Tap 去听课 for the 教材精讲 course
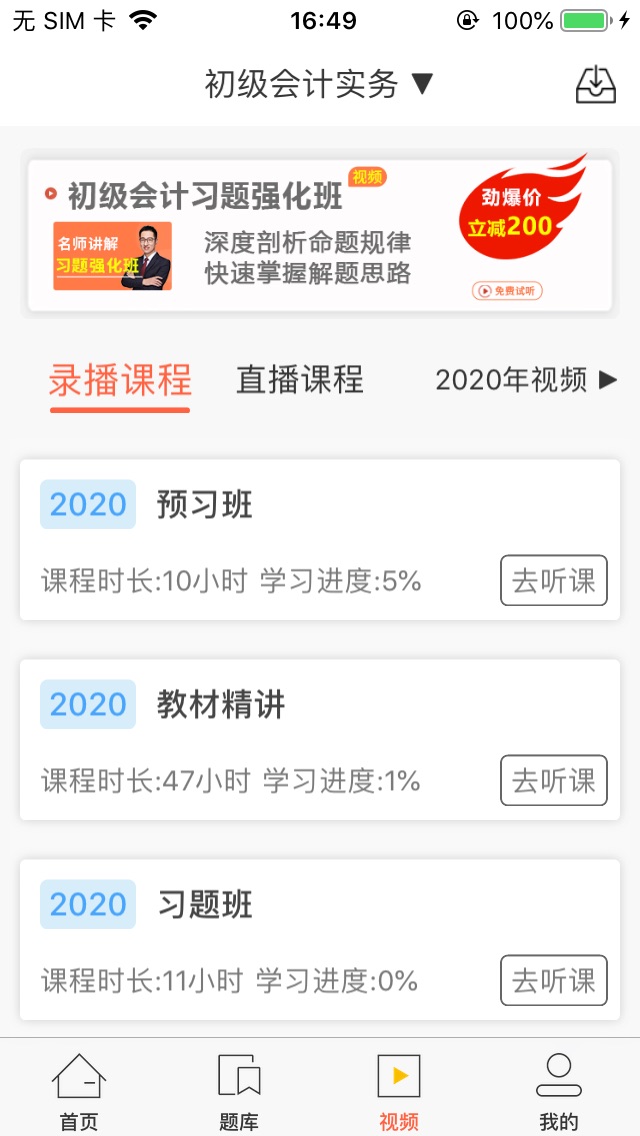 tap(554, 780)
